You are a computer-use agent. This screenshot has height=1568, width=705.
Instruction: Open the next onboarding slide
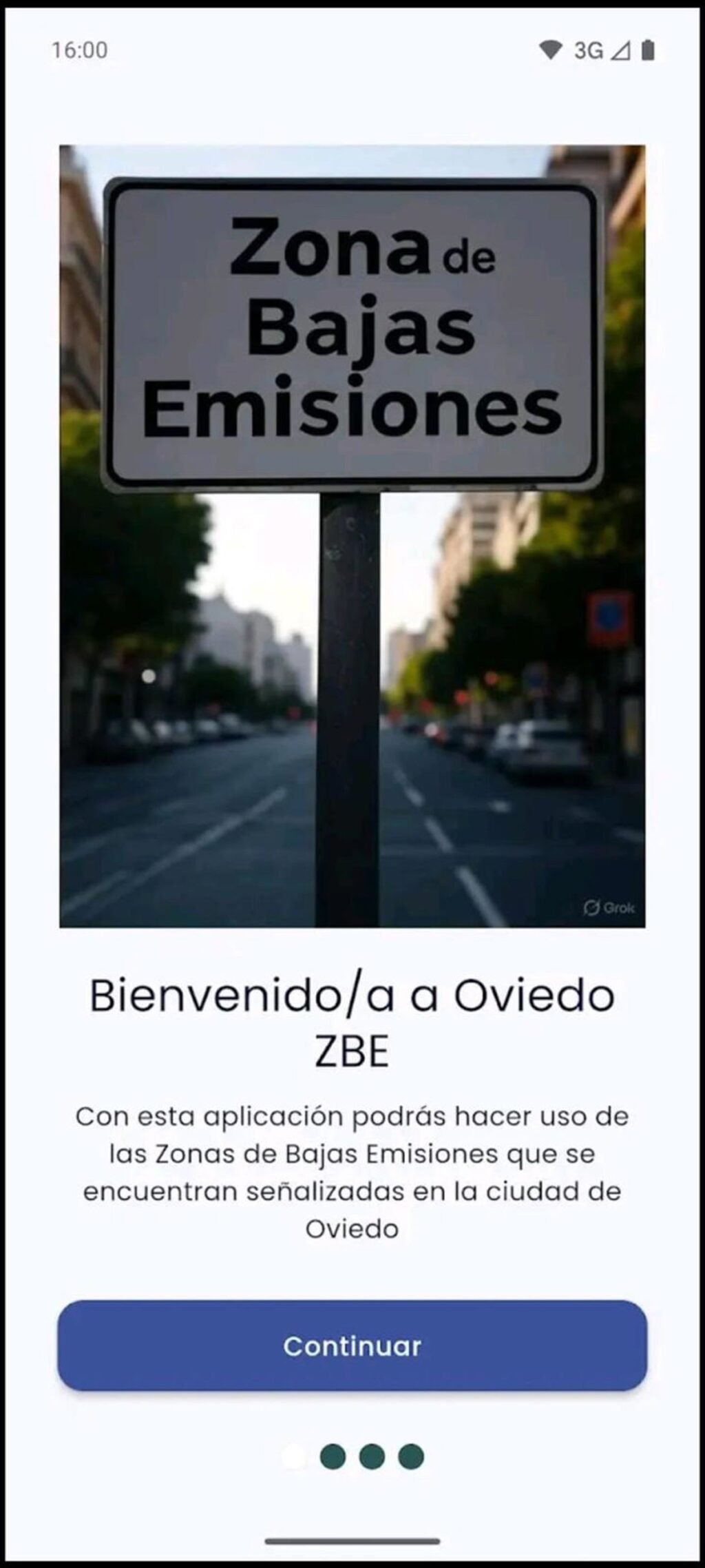352,1346
